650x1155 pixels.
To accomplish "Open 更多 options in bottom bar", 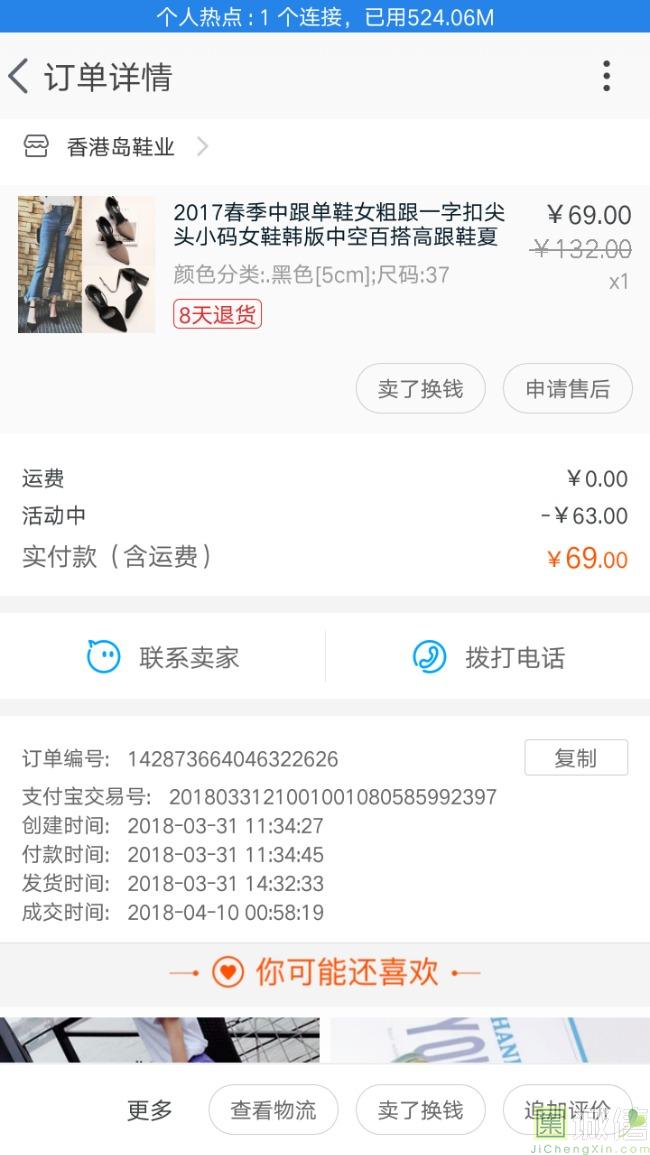I will point(149,1110).
